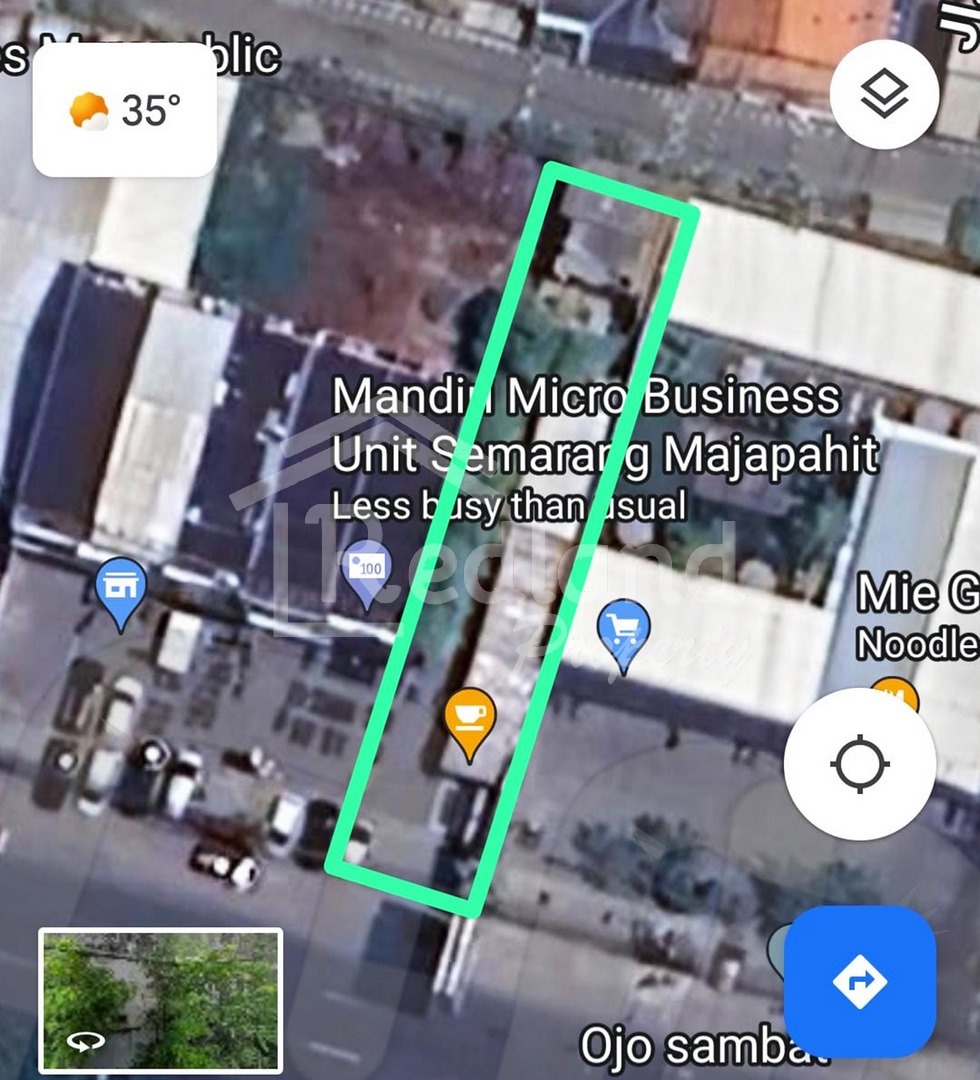The height and width of the screenshot is (1080, 980).
Task: Open the map layers selector
Action: click(884, 96)
